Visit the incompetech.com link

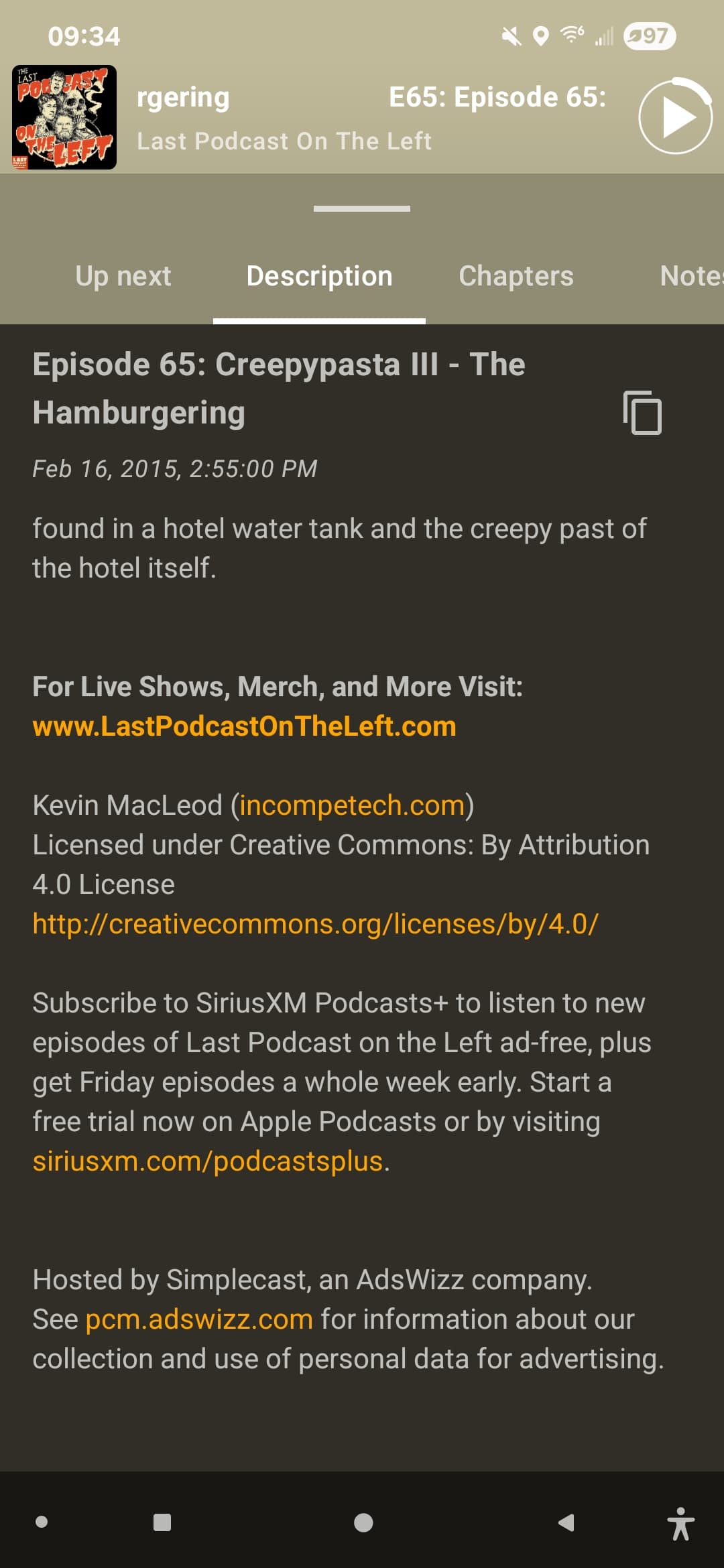coord(352,805)
